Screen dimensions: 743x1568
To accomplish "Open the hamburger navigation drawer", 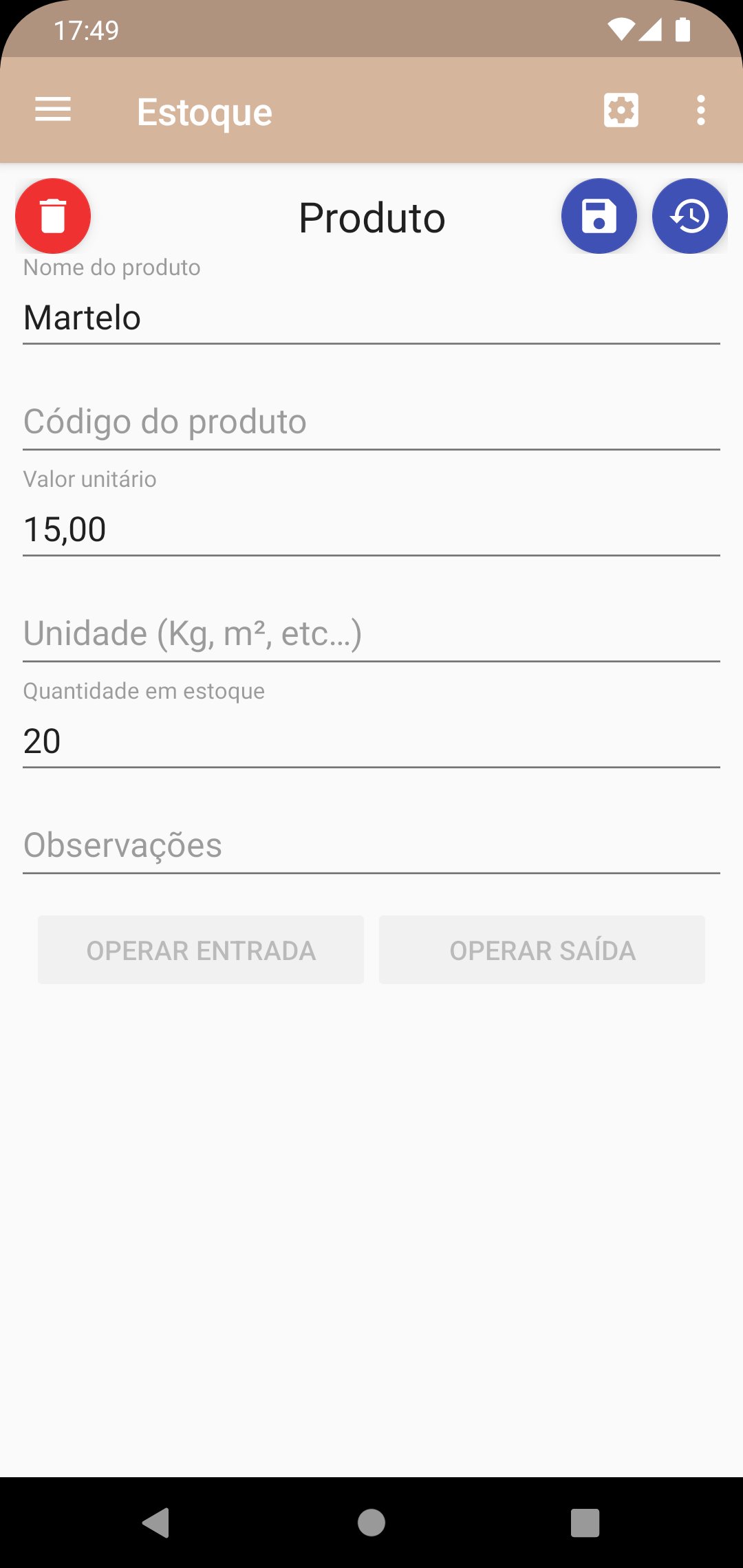I will point(53,110).
